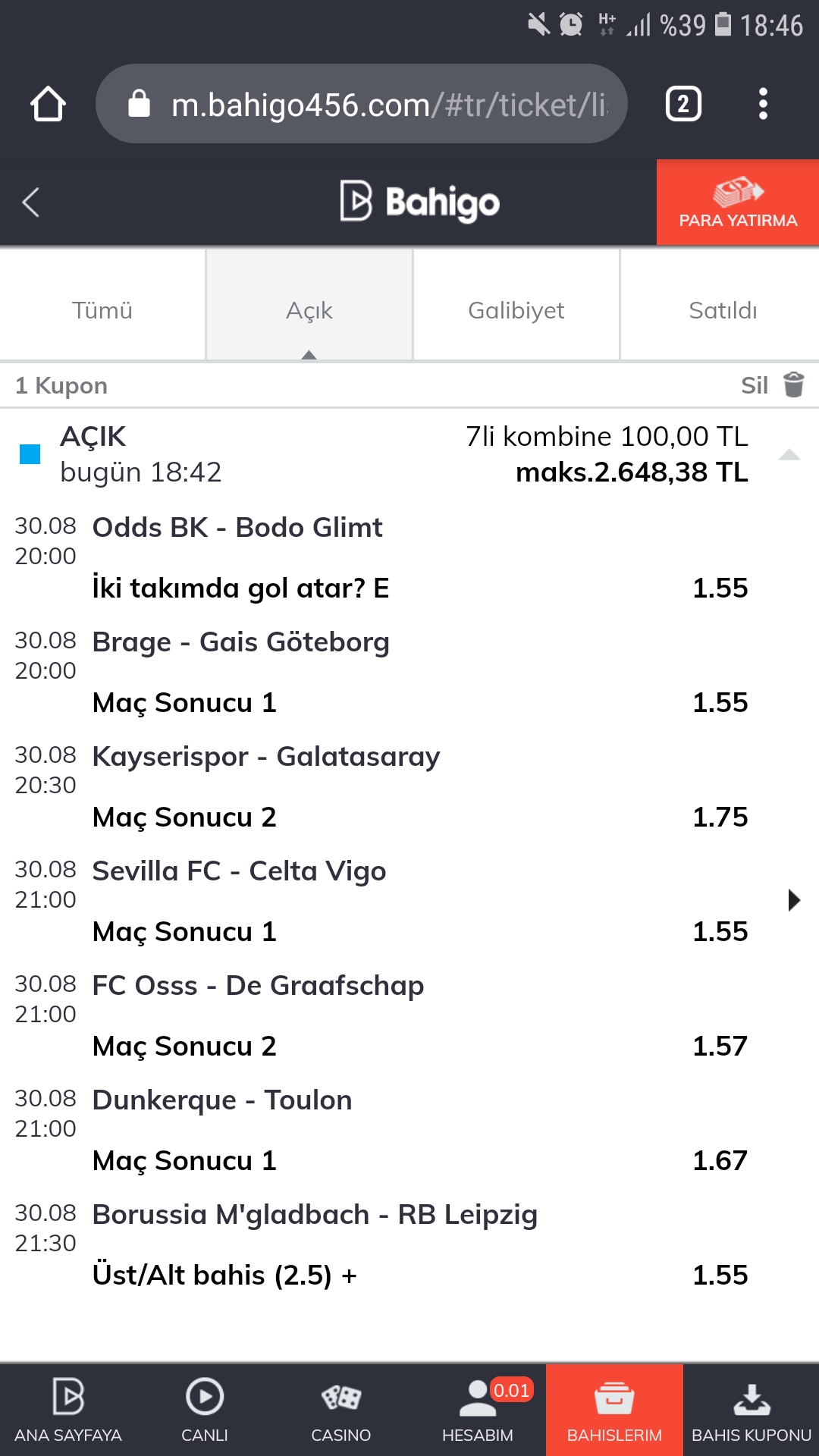Tap the browser home icon

[x=48, y=104]
